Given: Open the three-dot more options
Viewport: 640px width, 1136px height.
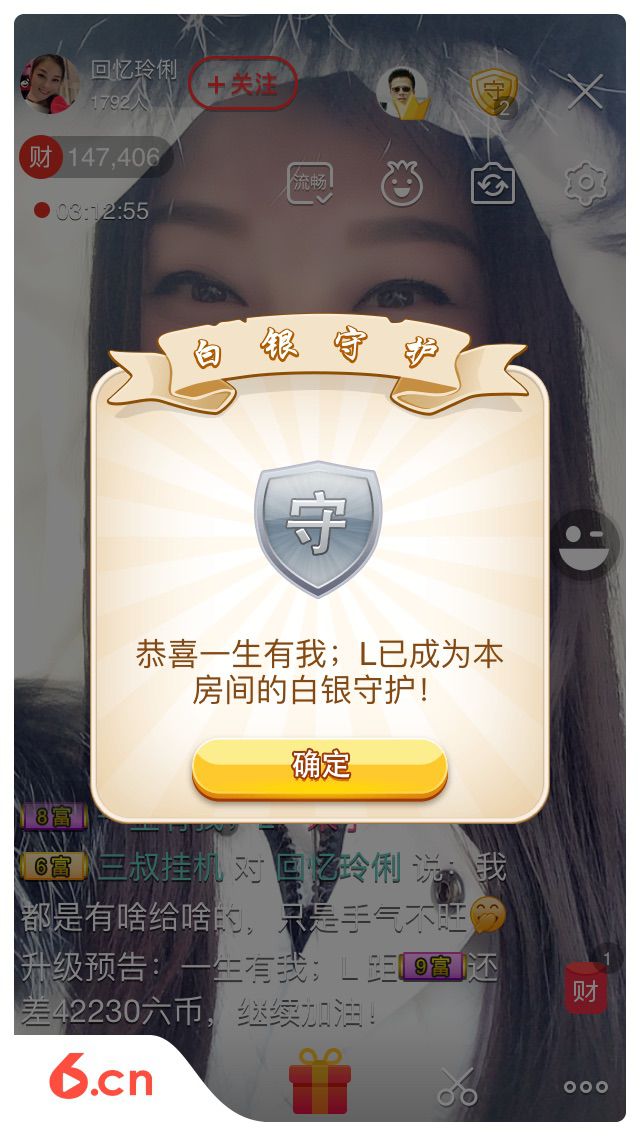Looking at the screenshot, I should (586, 1087).
